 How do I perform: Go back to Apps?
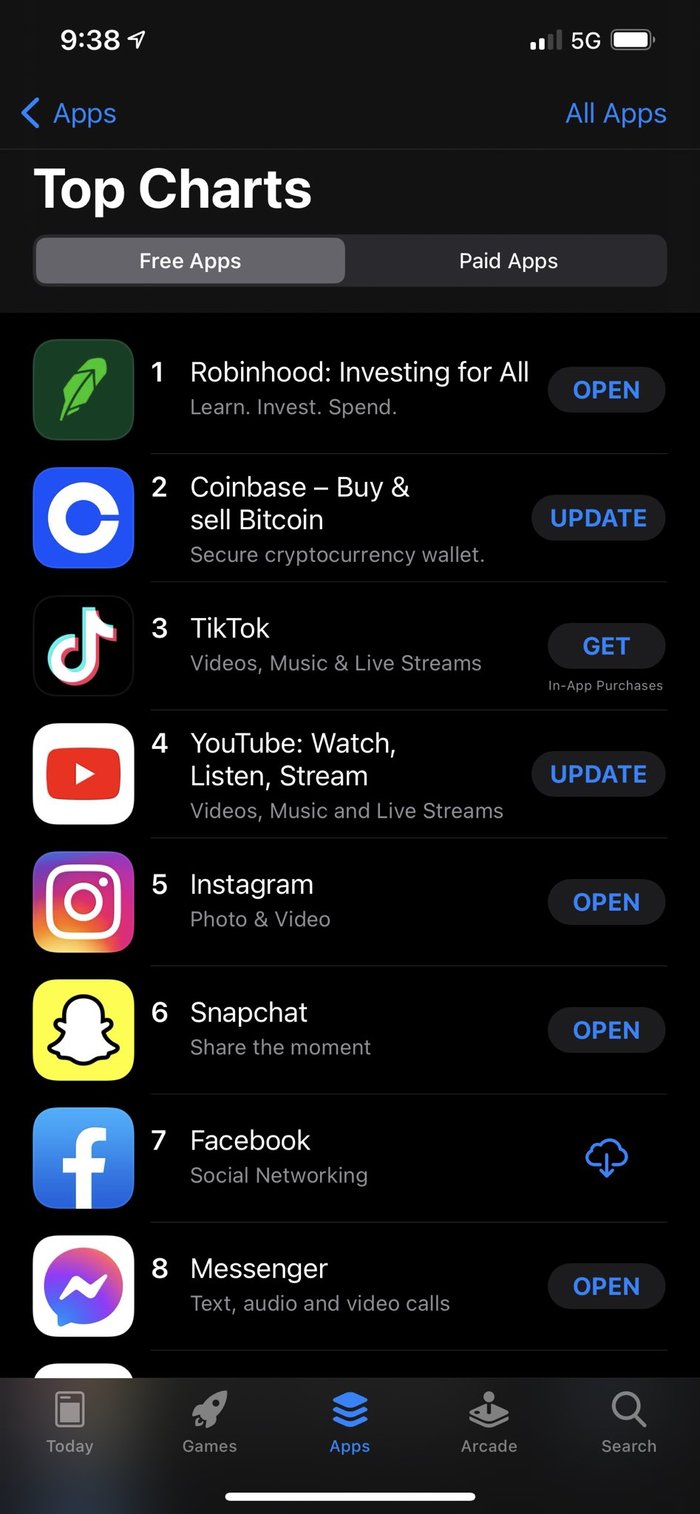tap(68, 114)
